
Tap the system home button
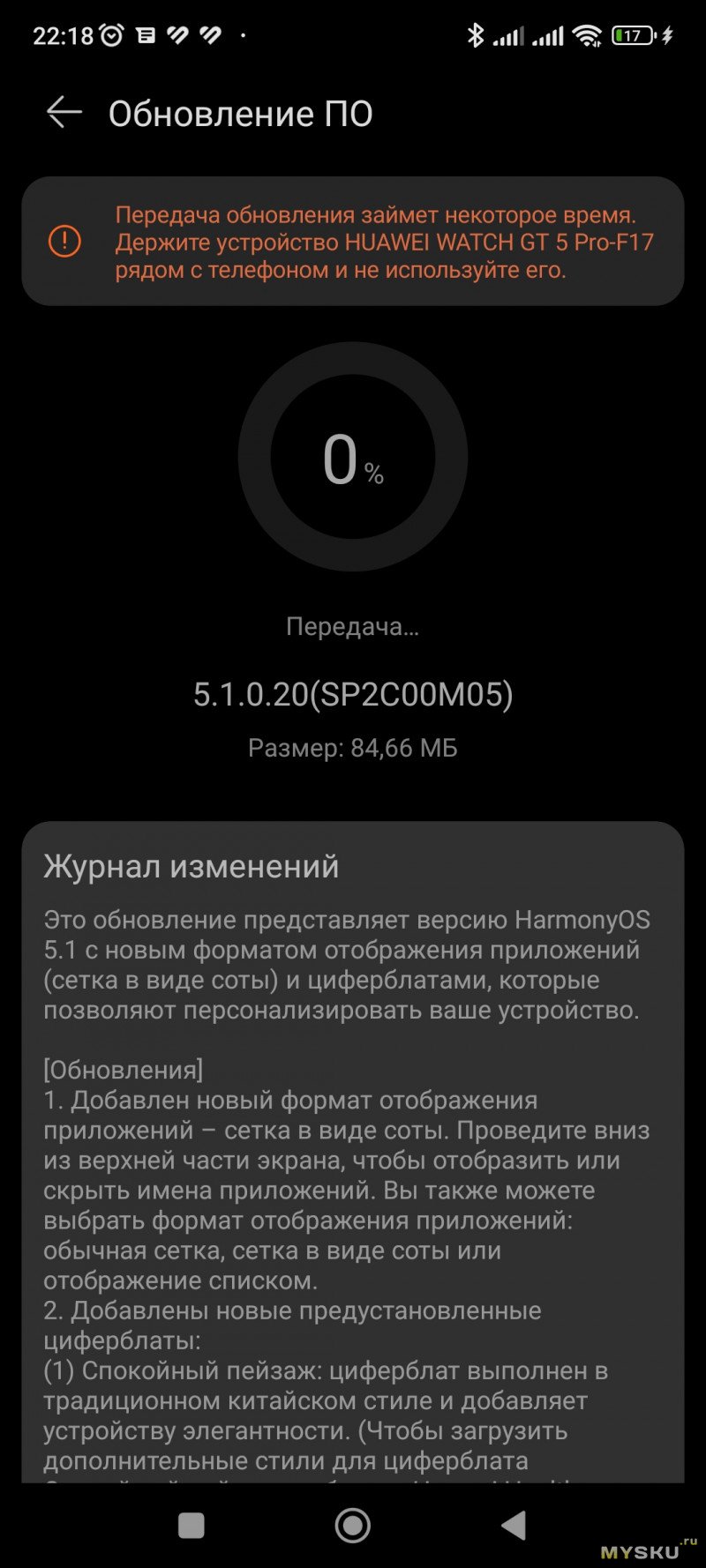click(x=353, y=1525)
